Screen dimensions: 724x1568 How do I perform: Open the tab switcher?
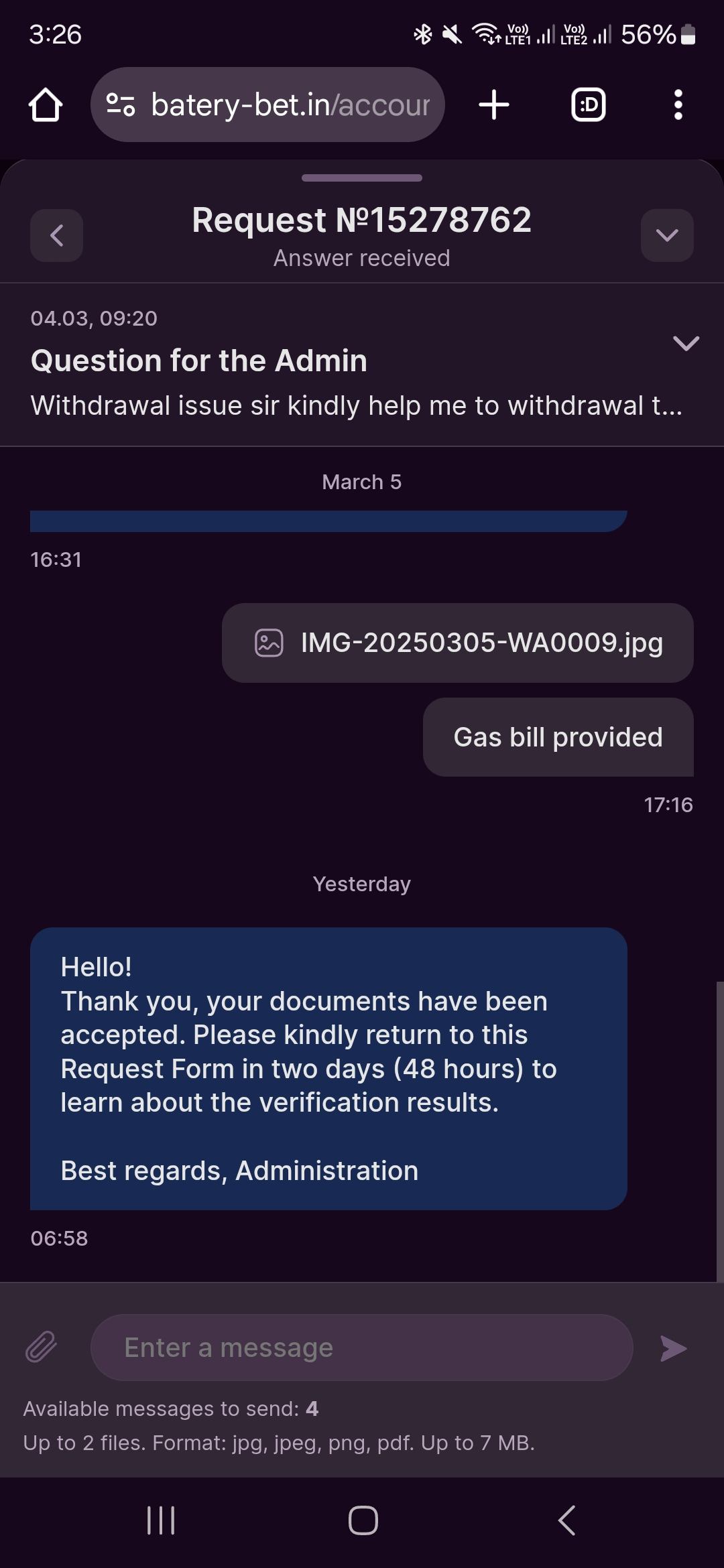click(588, 105)
